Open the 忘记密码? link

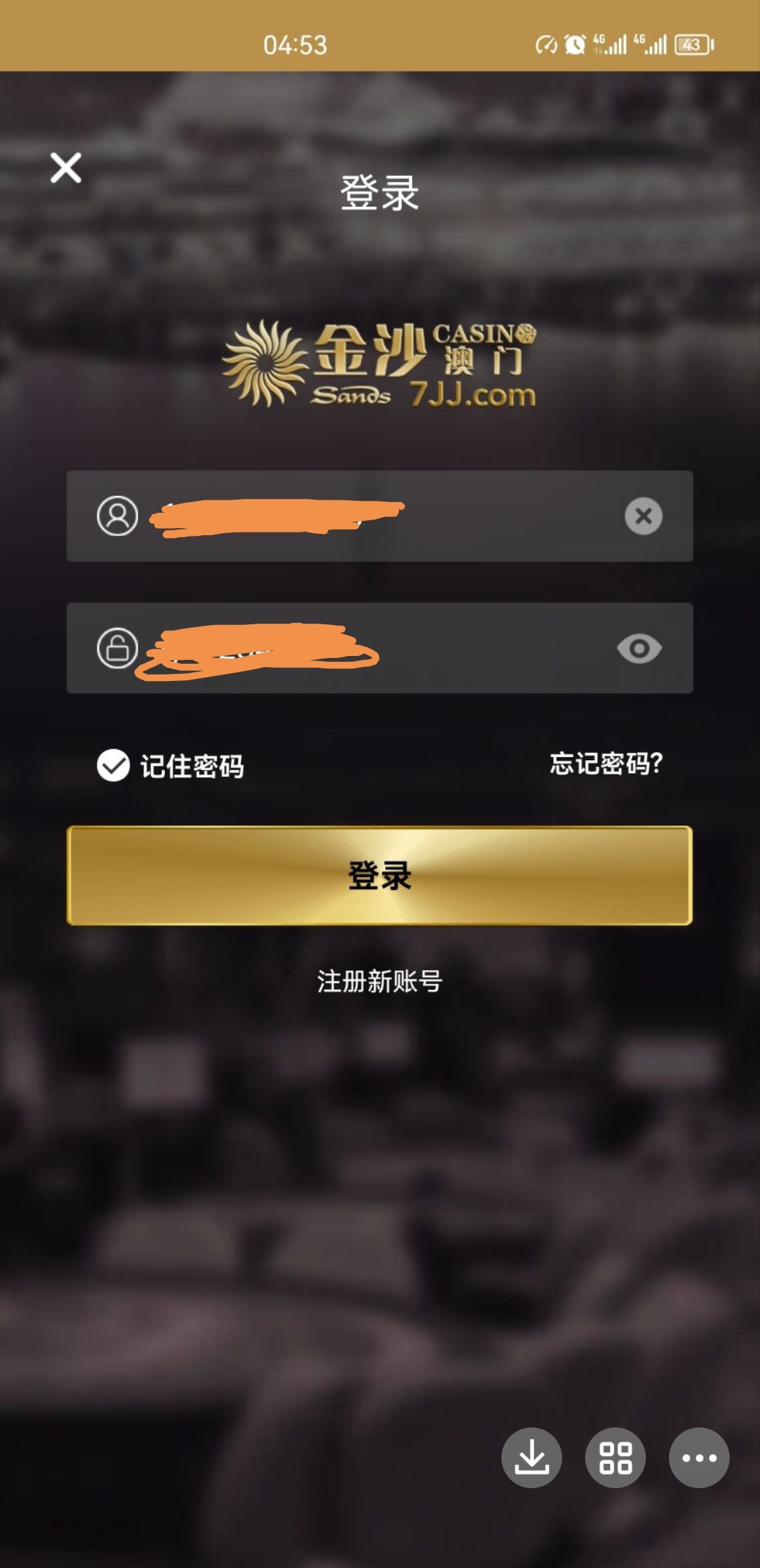click(606, 764)
